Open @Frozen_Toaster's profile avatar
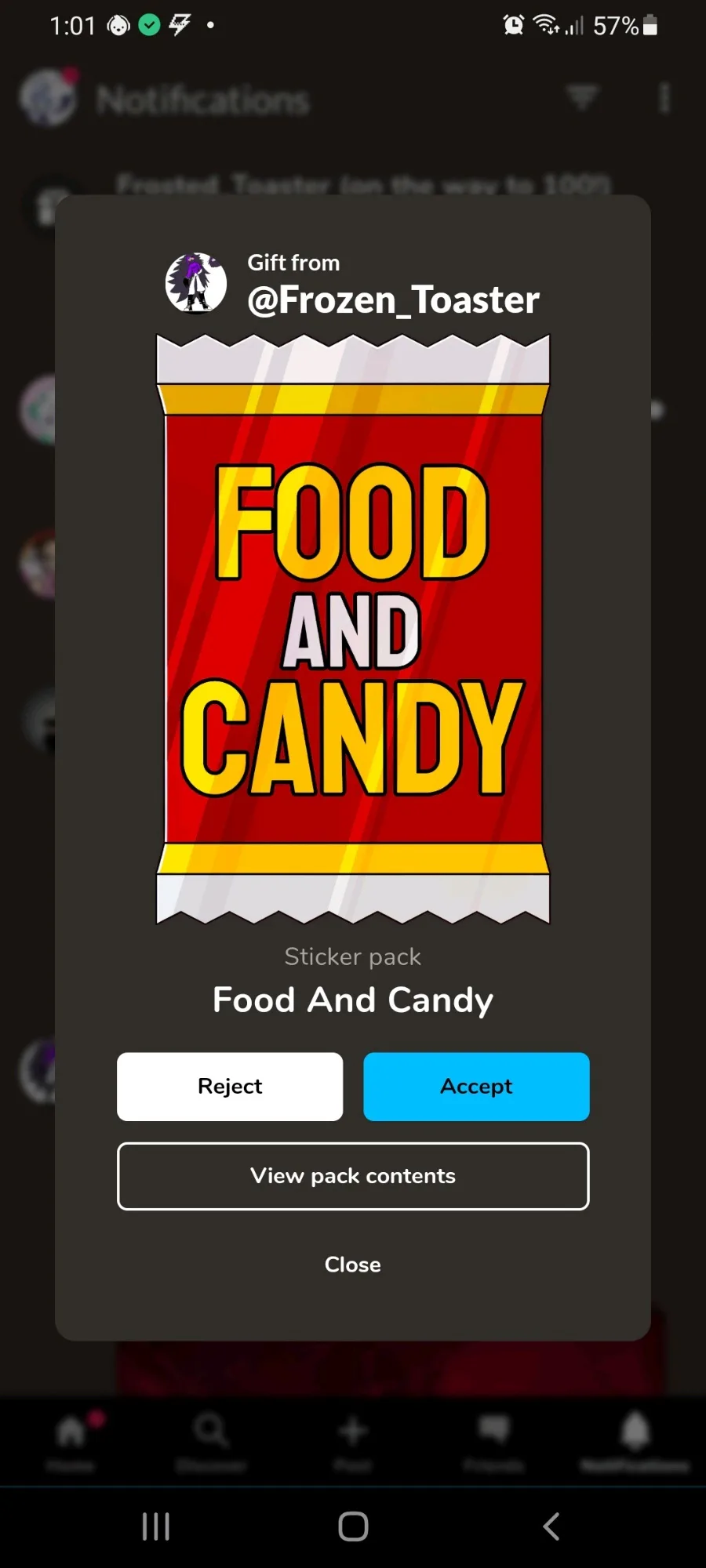706x1568 pixels. tap(196, 283)
